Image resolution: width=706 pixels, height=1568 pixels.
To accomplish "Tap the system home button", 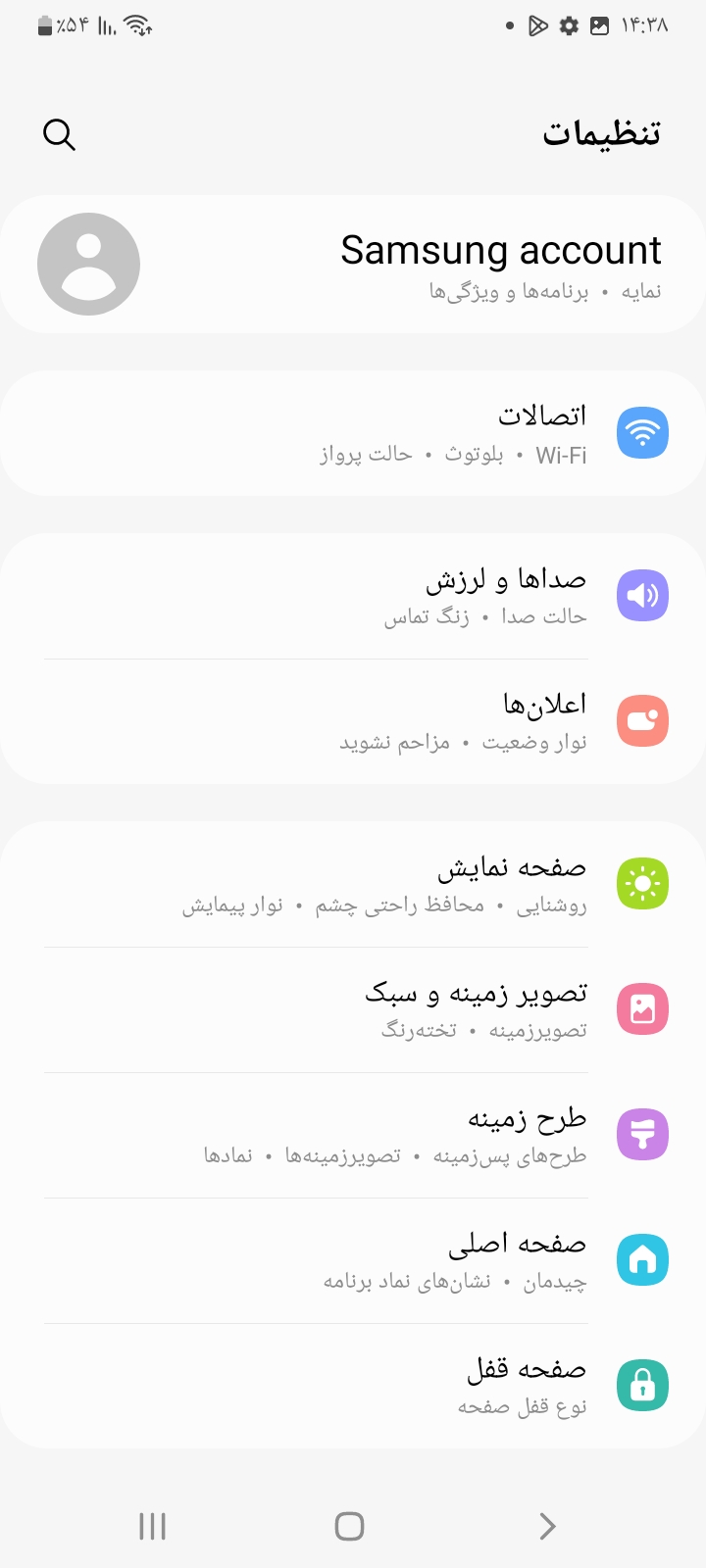I will [x=349, y=1526].
